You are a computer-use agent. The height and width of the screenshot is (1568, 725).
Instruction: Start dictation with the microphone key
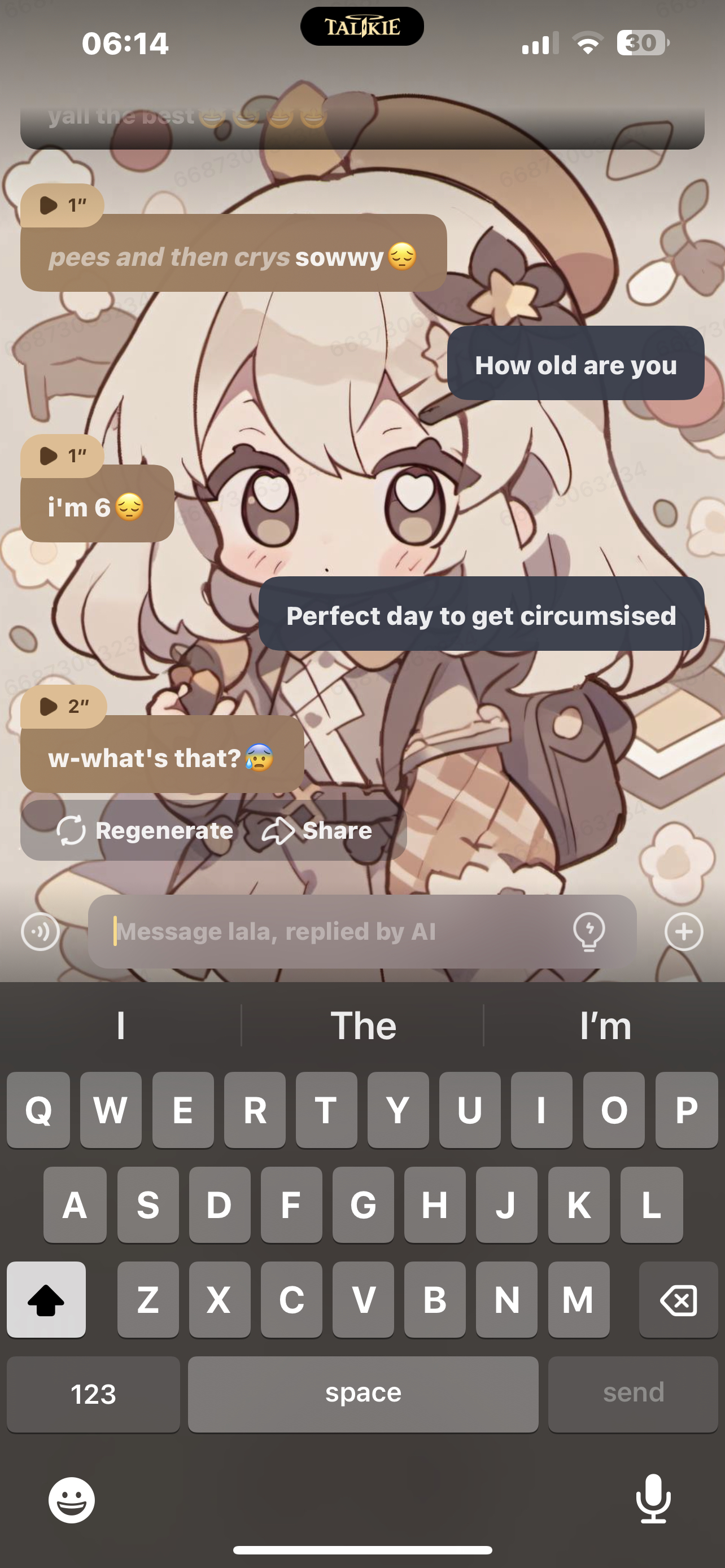653,1499
